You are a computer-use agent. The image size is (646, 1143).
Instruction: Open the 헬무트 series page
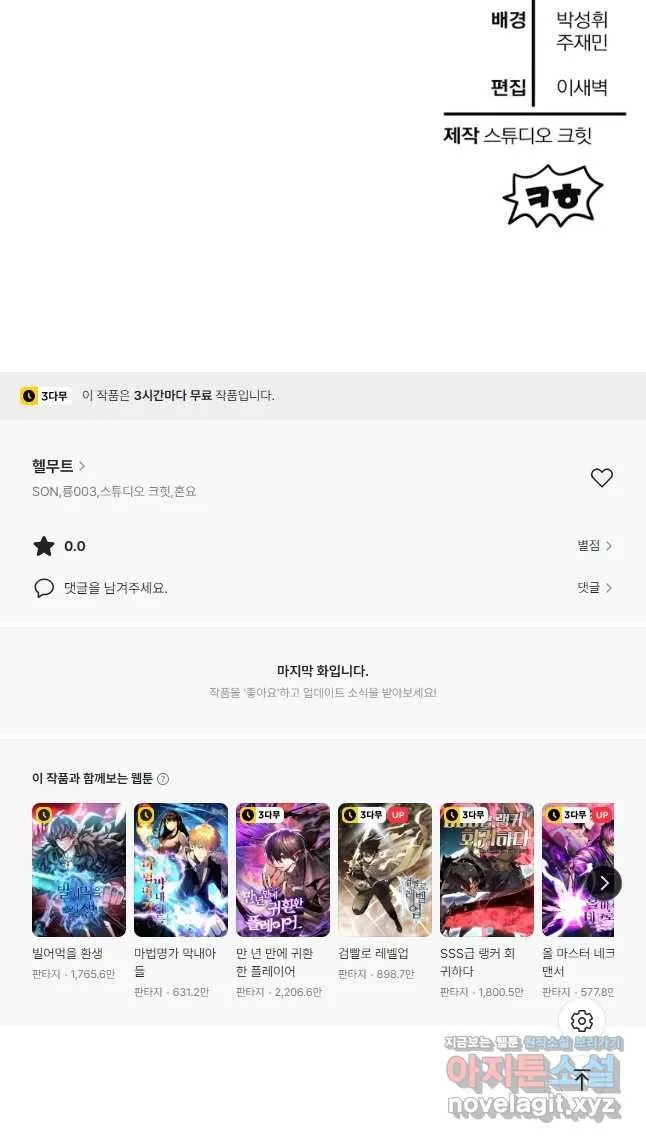(58, 466)
